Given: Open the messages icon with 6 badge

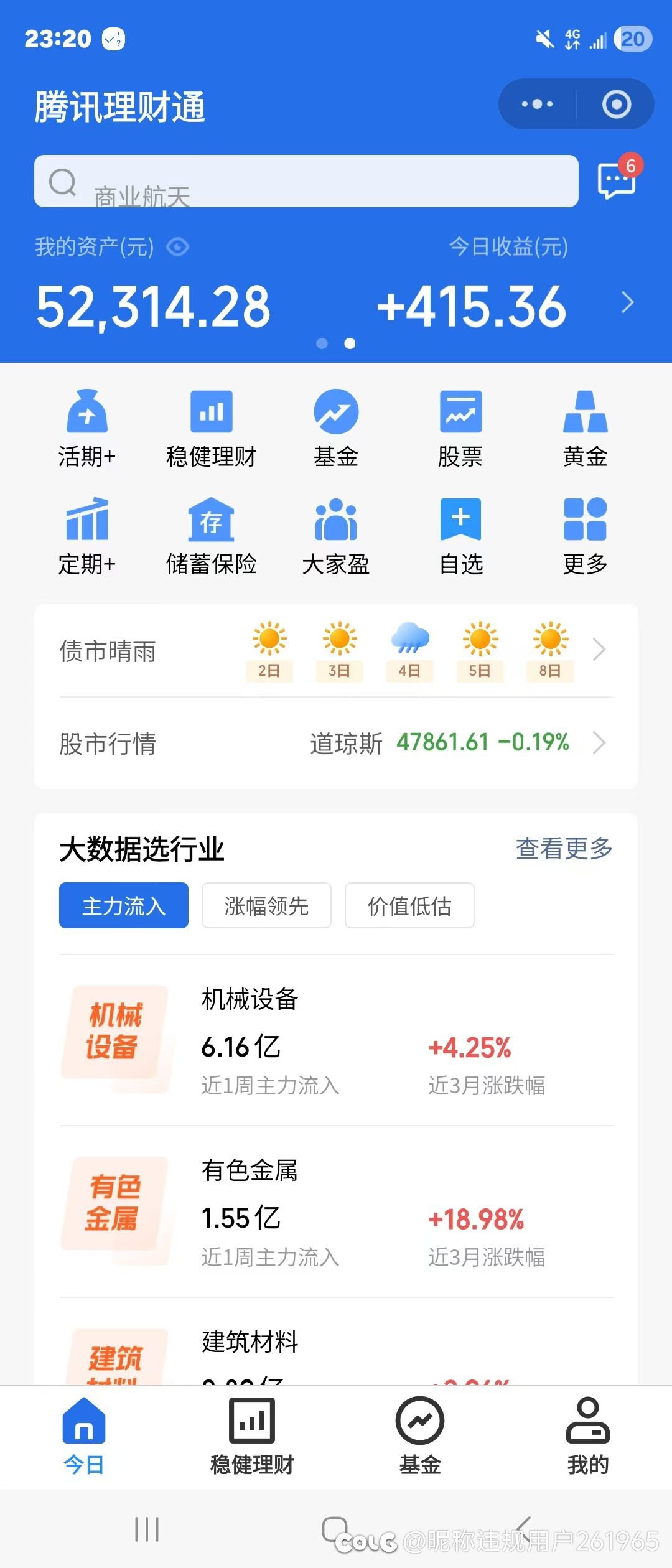Looking at the screenshot, I should pos(617,180).
